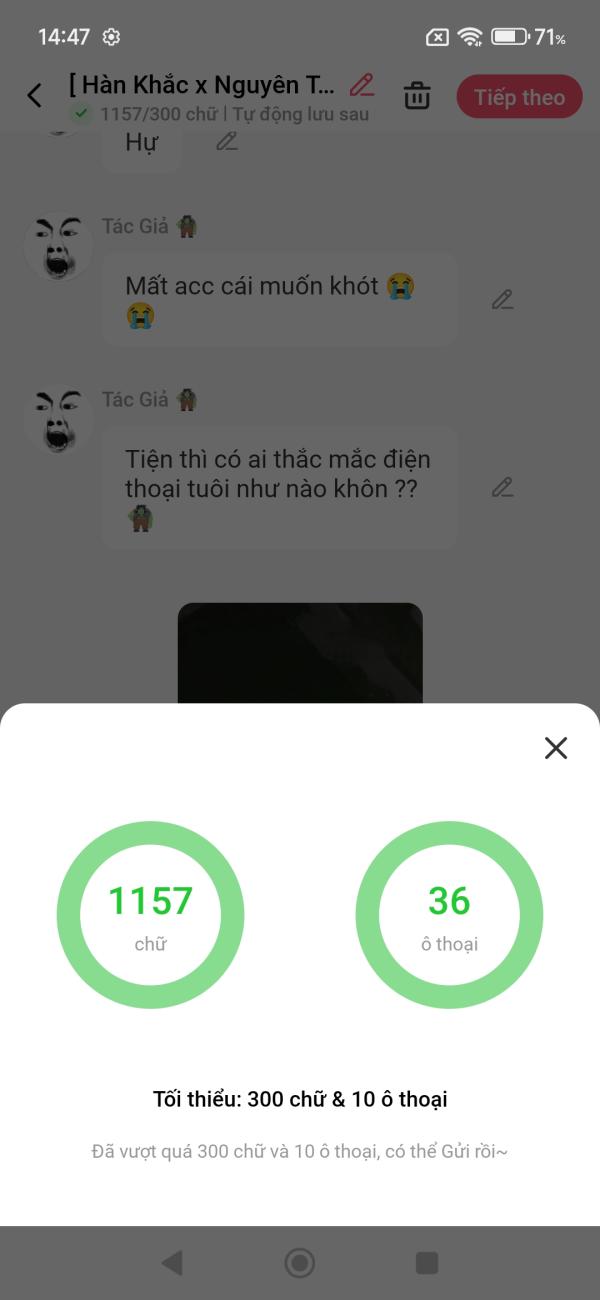Image resolution: width=600 pixels, height=1300 pixels.
Task: Delete the draft with trash icon
Action: coord(417,96)
